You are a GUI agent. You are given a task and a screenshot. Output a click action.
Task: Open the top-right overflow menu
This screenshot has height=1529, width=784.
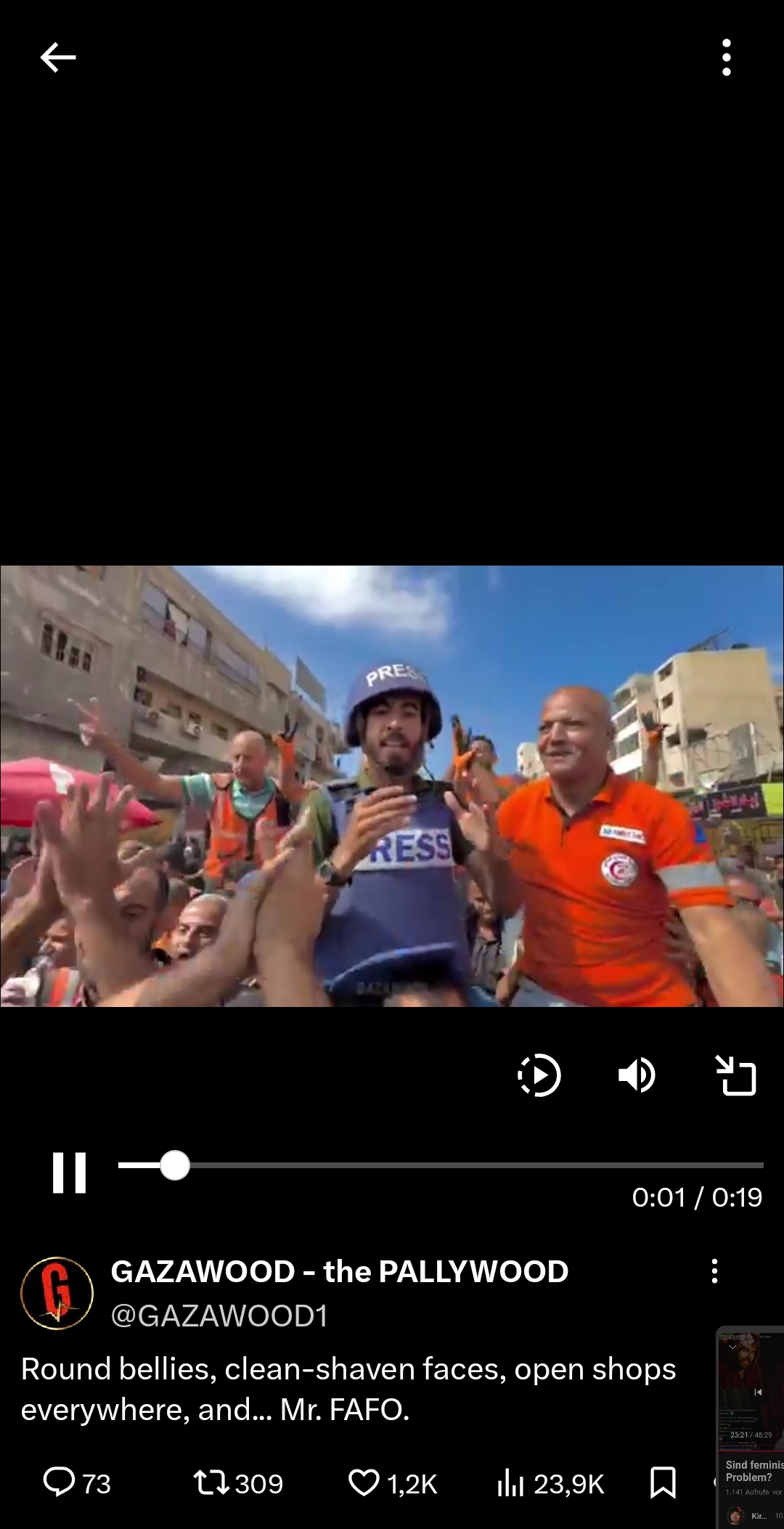[x=726, y=57]
